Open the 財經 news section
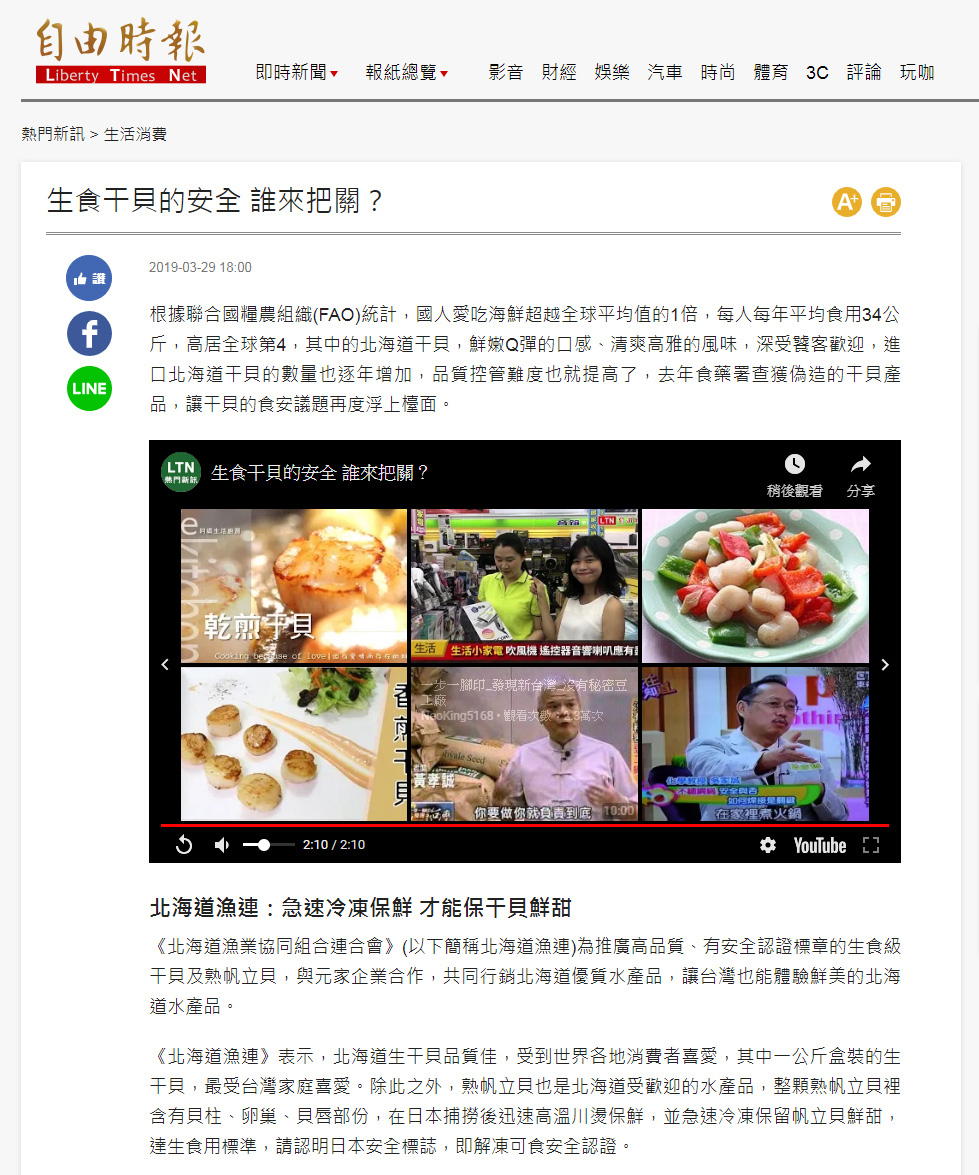This screenshot has height=1175, width=979. click(x=559, y=72)
